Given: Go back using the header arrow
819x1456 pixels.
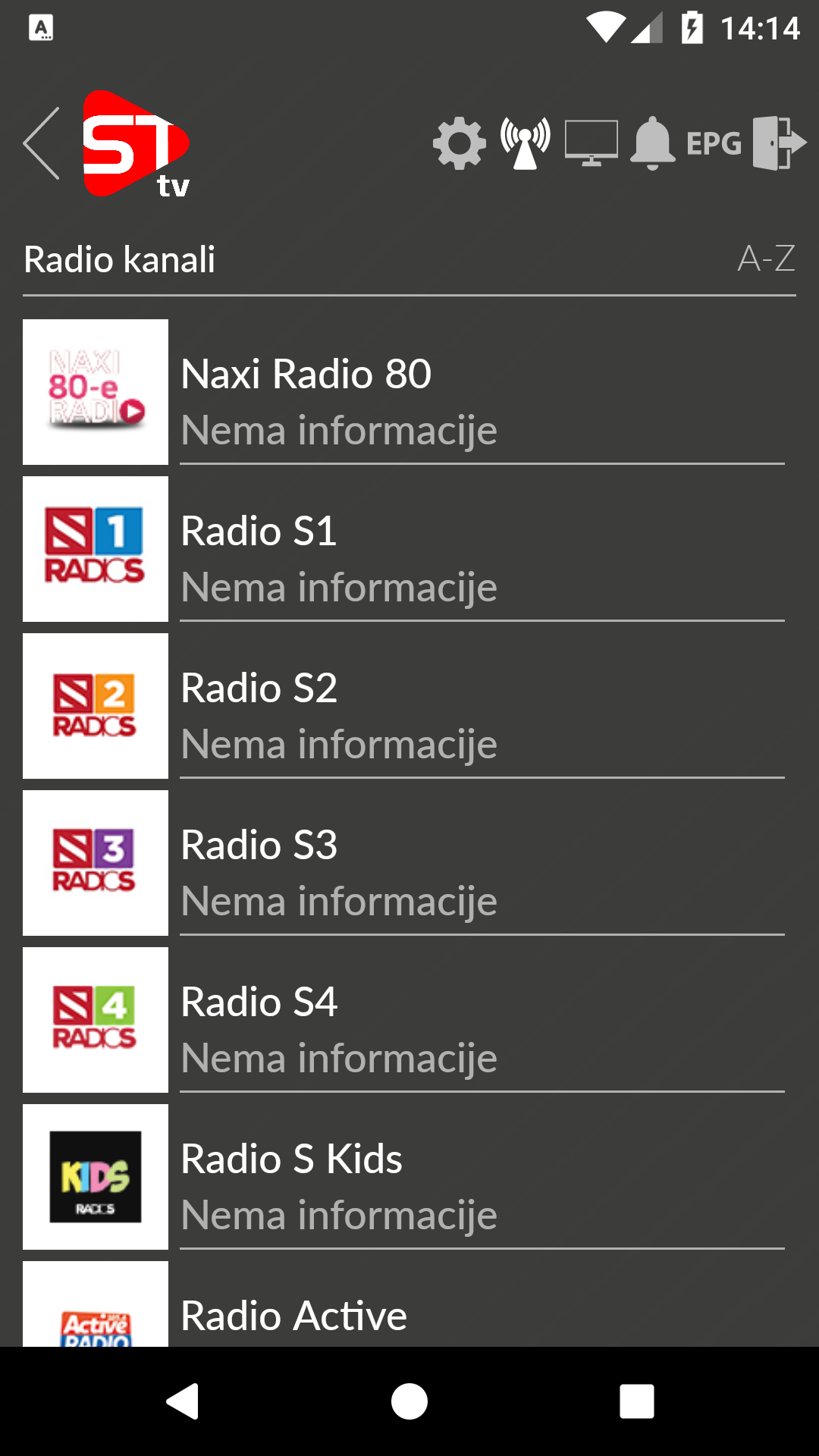Looking at the screenshot, I should [x=42, y=143].
